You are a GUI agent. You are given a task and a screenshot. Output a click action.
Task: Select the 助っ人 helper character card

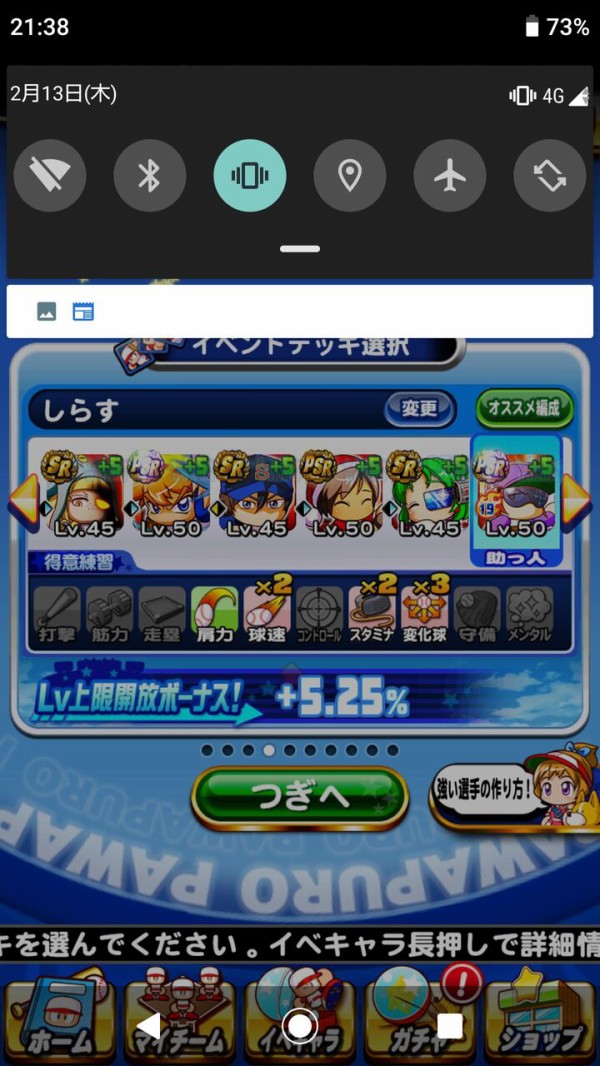coord(516,500)
